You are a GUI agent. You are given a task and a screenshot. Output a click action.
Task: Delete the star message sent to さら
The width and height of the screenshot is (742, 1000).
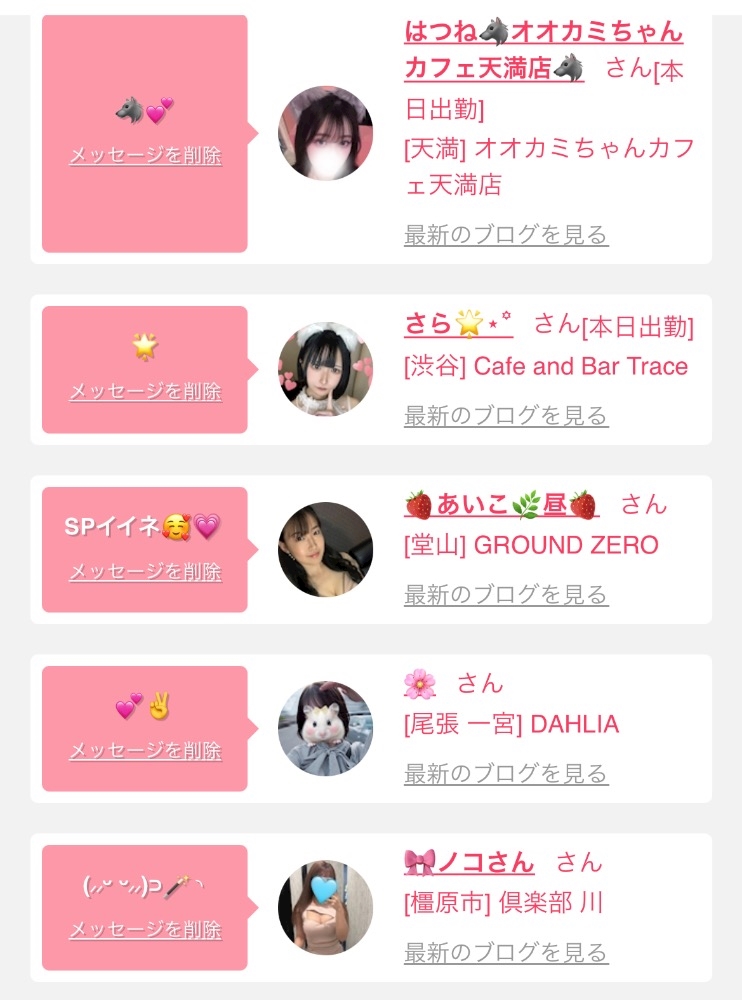pos(145,391)
